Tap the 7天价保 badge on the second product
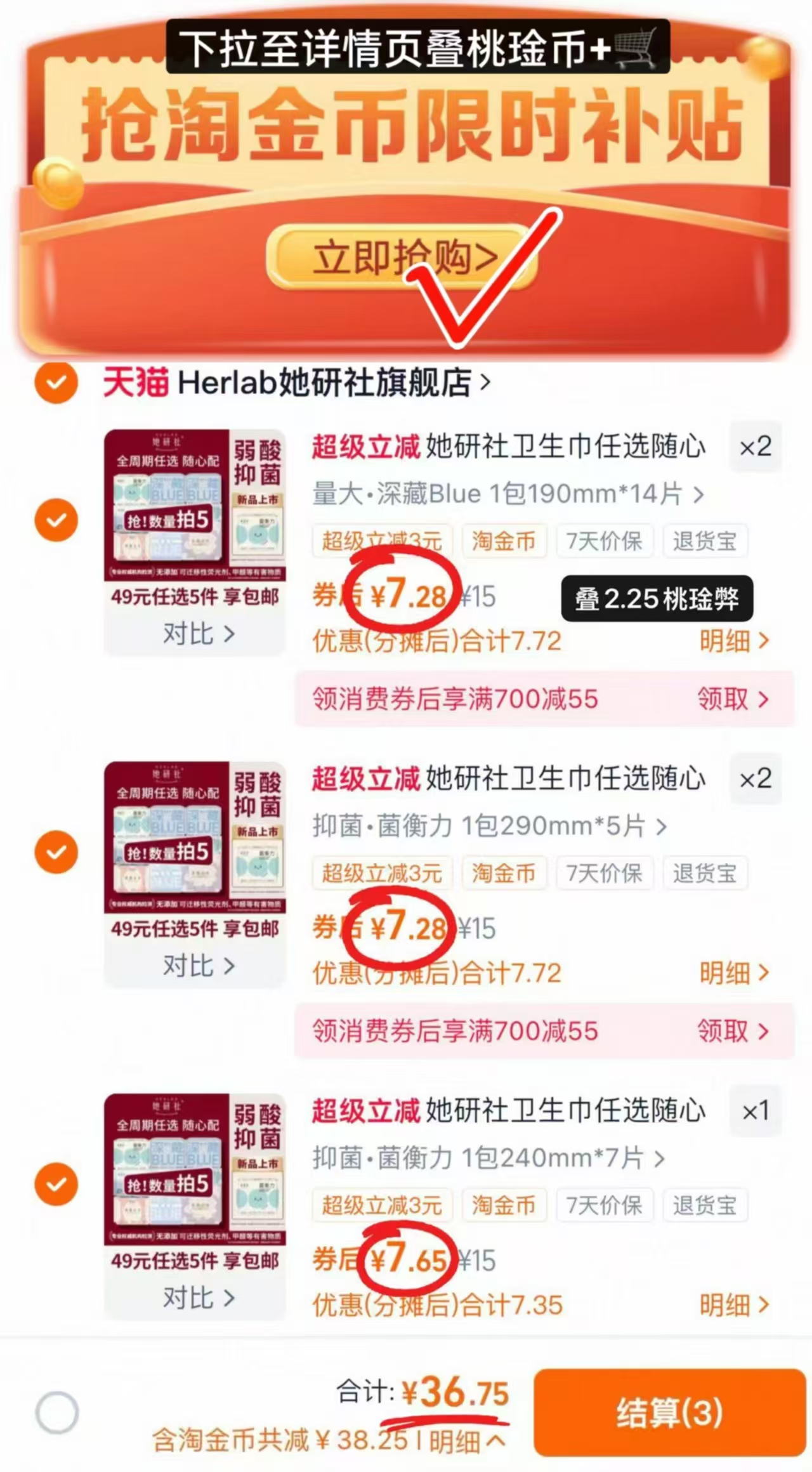Image resolution: width=812 pixels, height=1472 pixels. (x=603, y=873)
